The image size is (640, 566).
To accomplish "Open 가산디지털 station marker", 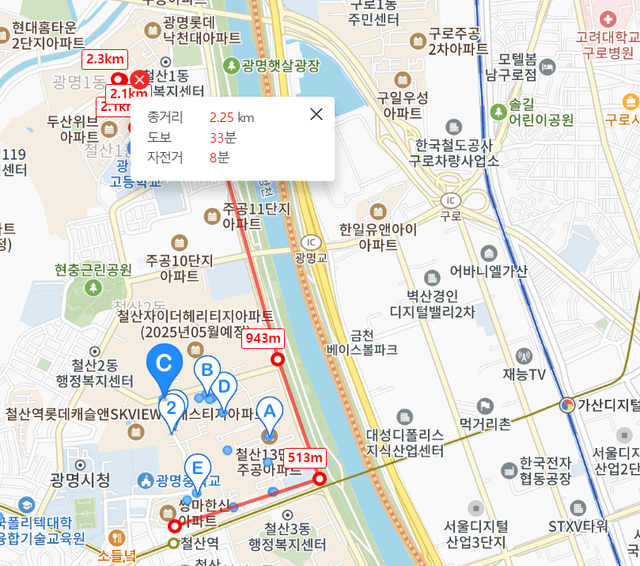I will pos(567,405).
